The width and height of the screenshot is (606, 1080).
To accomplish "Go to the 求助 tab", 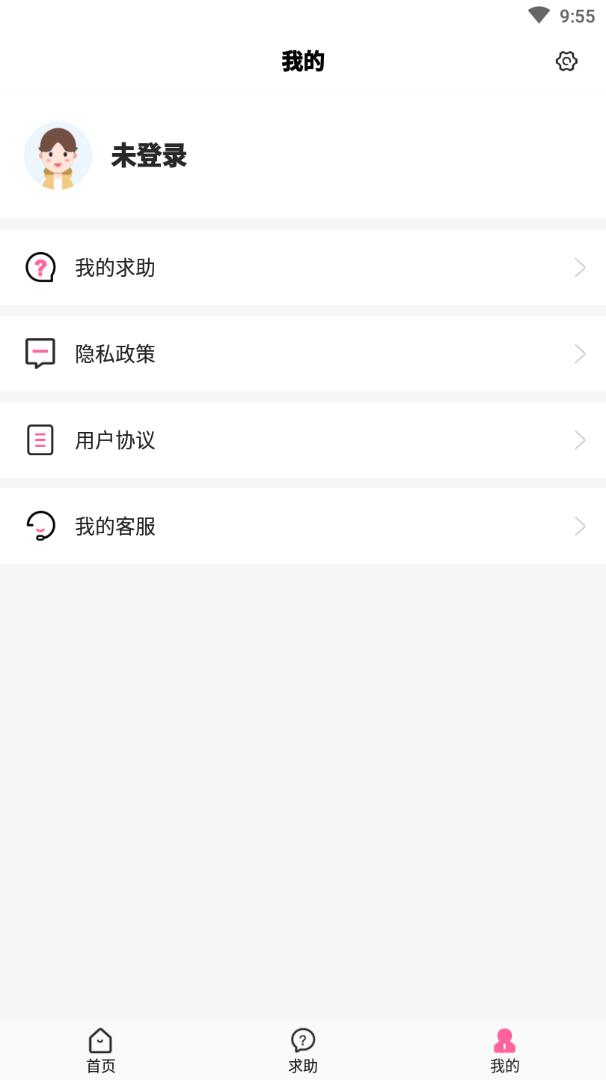I will [x=303, y=1050].
